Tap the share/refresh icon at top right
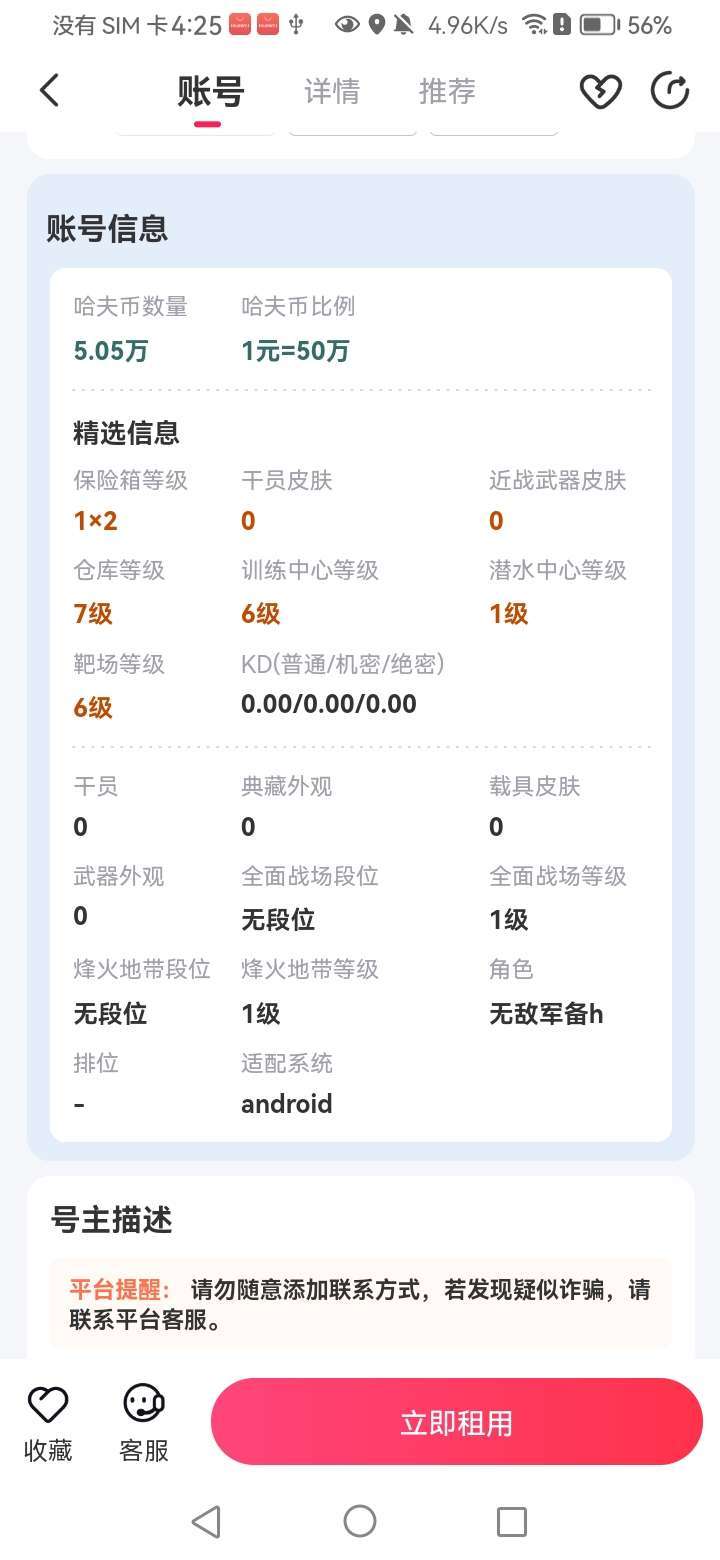 coord(668,90)
